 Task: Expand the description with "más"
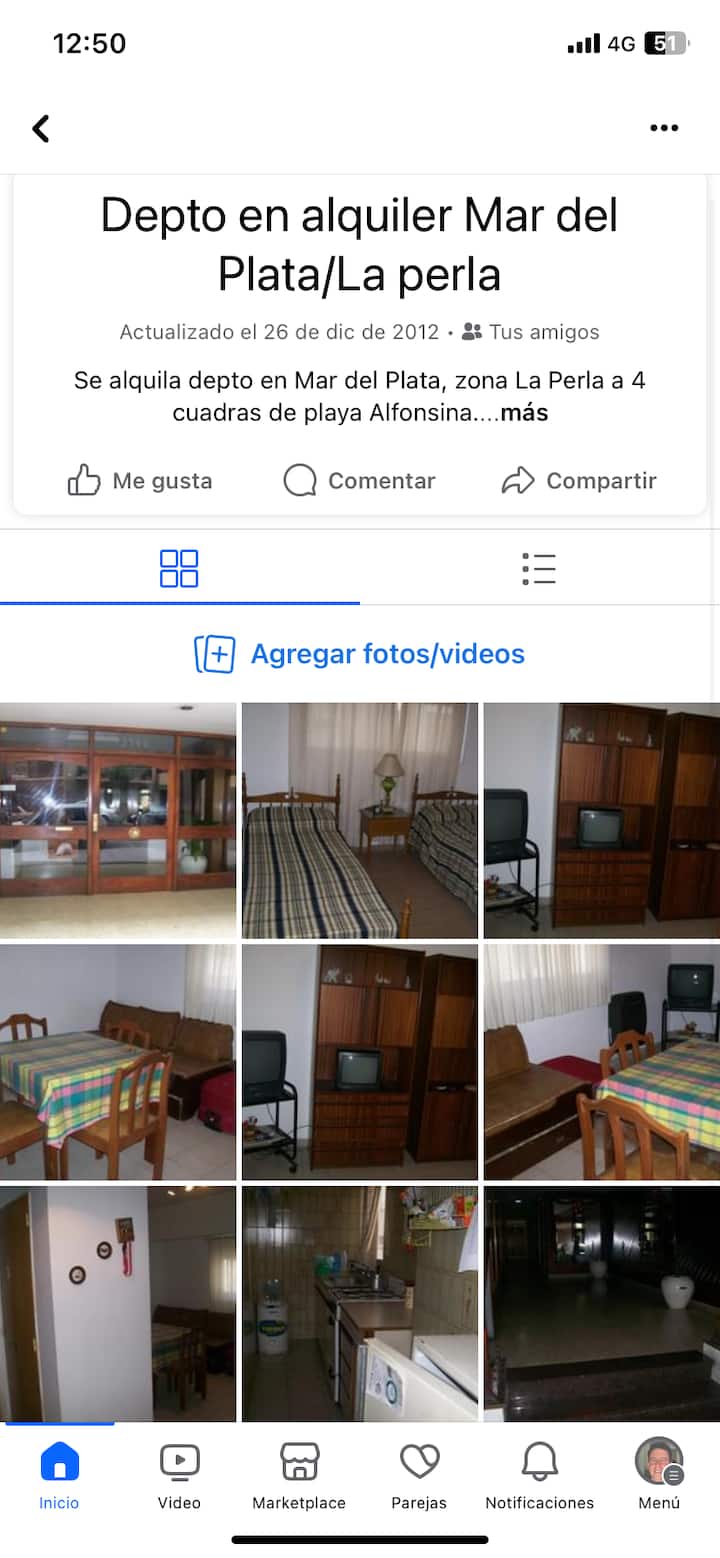point(524,413)
